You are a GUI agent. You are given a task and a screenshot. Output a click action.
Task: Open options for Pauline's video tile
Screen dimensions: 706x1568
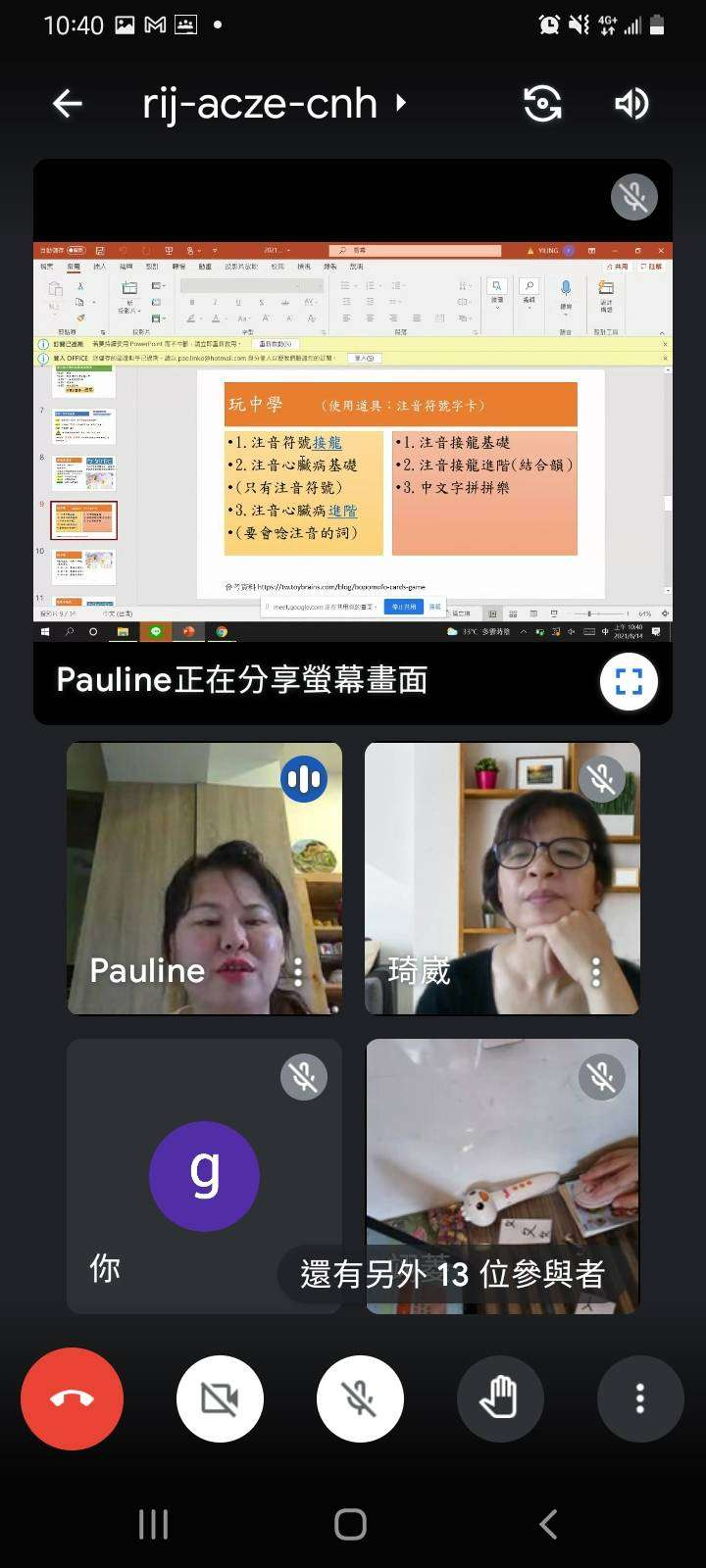tap(298, 971)
